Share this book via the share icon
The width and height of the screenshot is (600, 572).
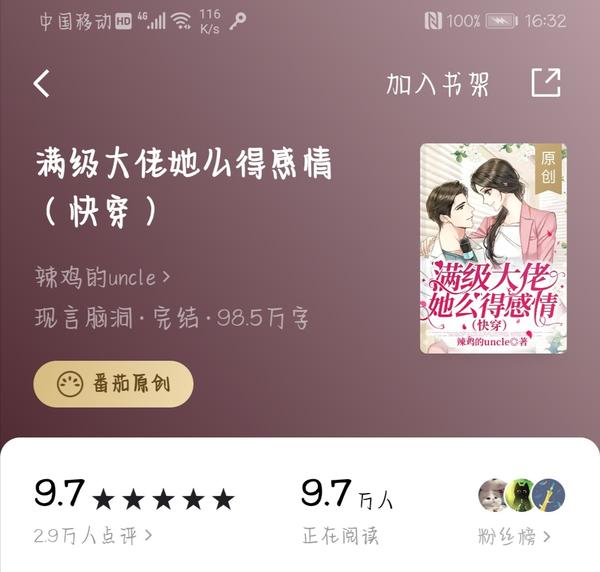[x=546, y=83]
